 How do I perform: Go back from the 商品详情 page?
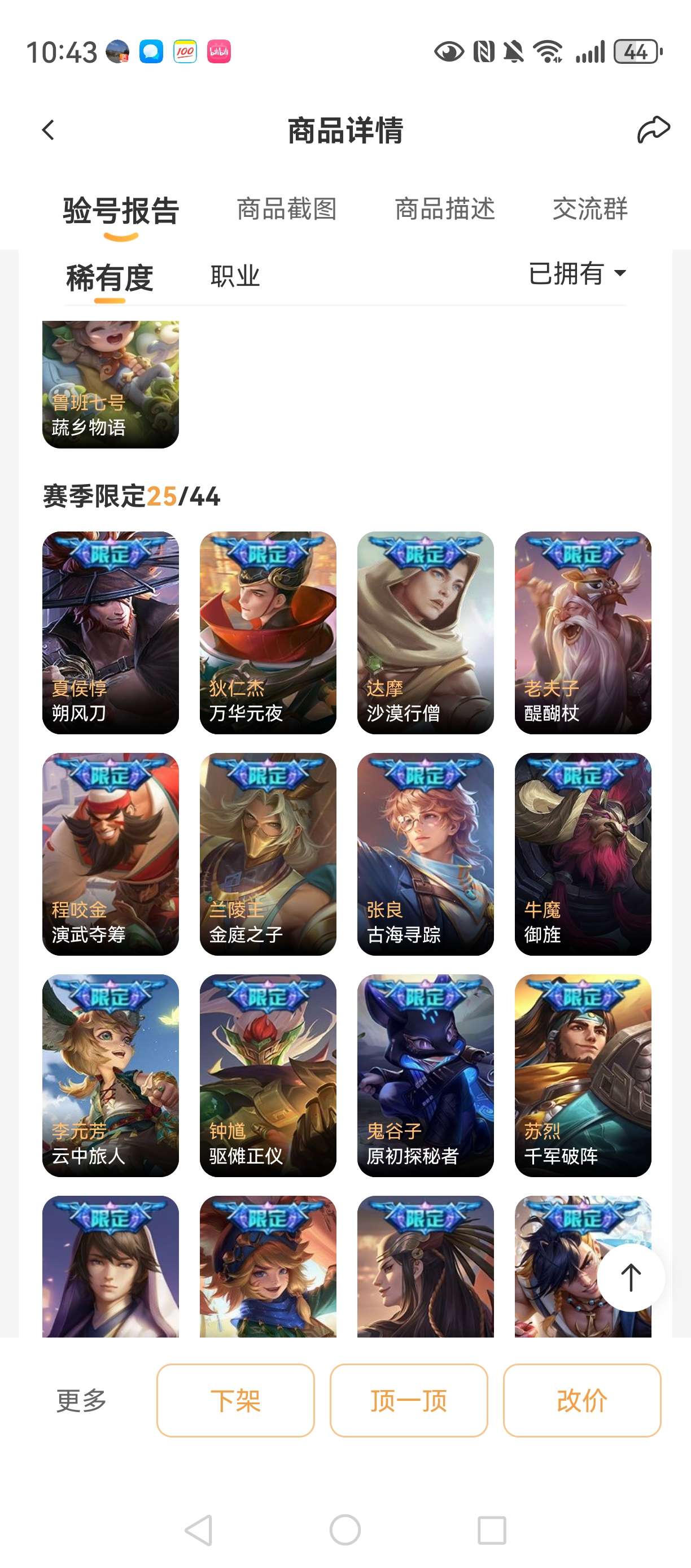[x=49, y=130]
